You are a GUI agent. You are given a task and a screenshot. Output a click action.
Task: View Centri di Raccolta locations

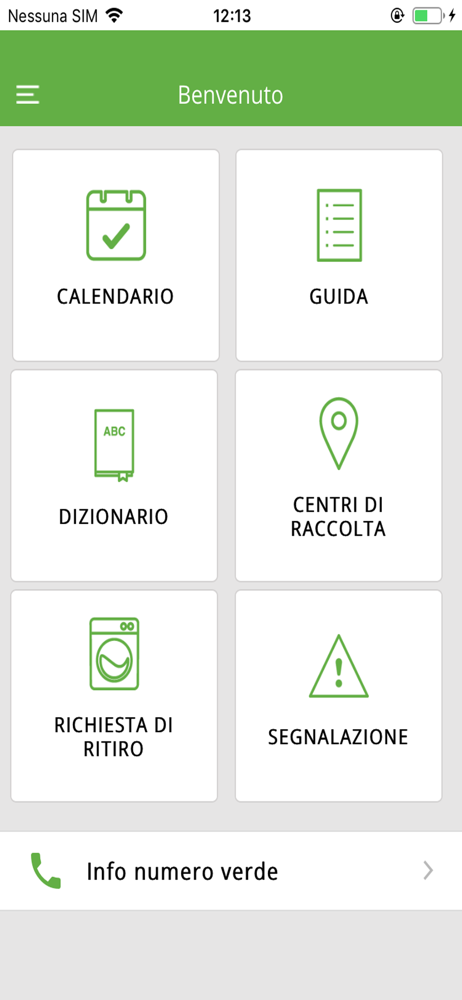point(338,475)
